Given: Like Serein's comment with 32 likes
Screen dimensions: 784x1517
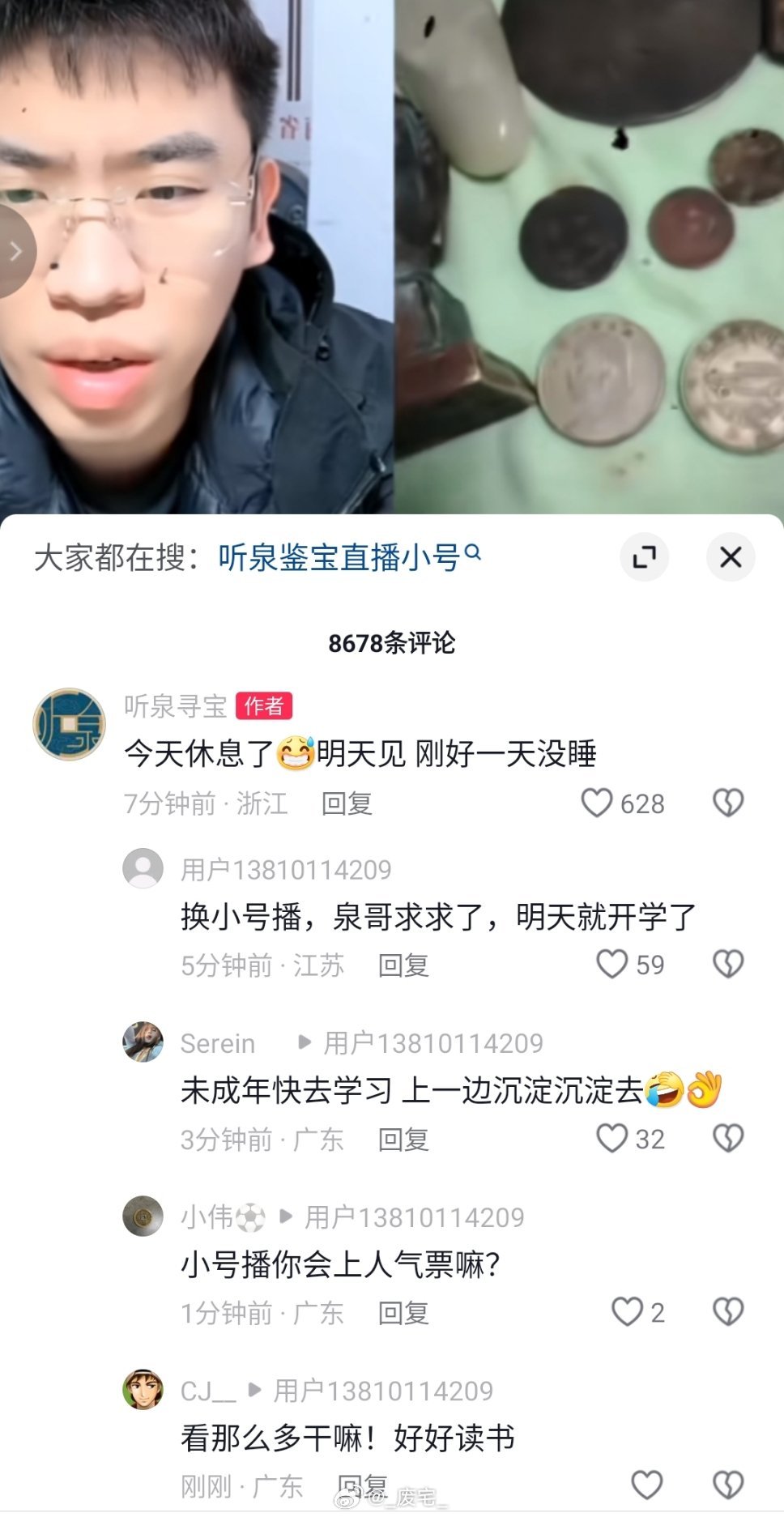Looking at the screenshot, I should tap(611, 1138).
